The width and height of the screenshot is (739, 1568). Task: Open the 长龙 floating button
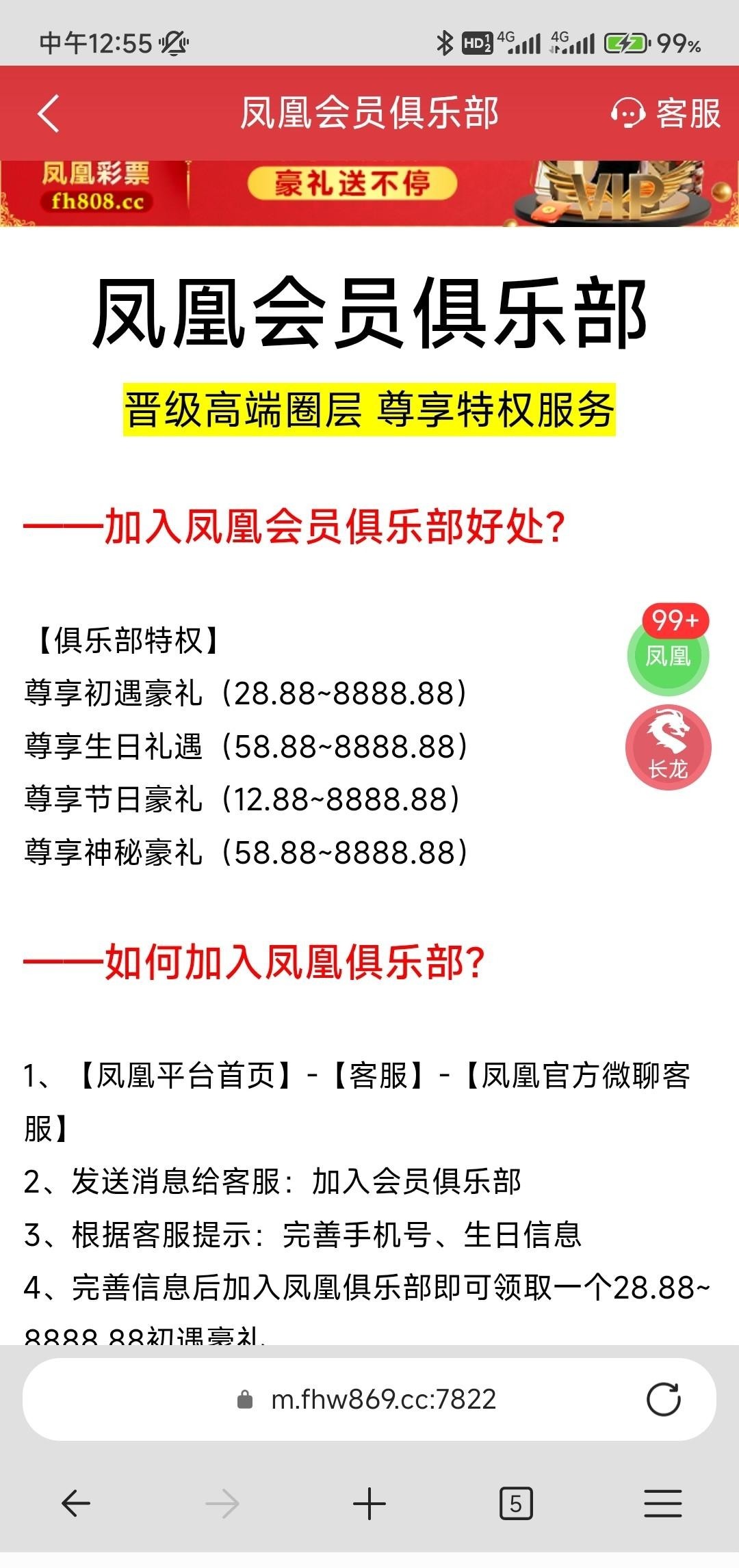(x=668, y=747)
